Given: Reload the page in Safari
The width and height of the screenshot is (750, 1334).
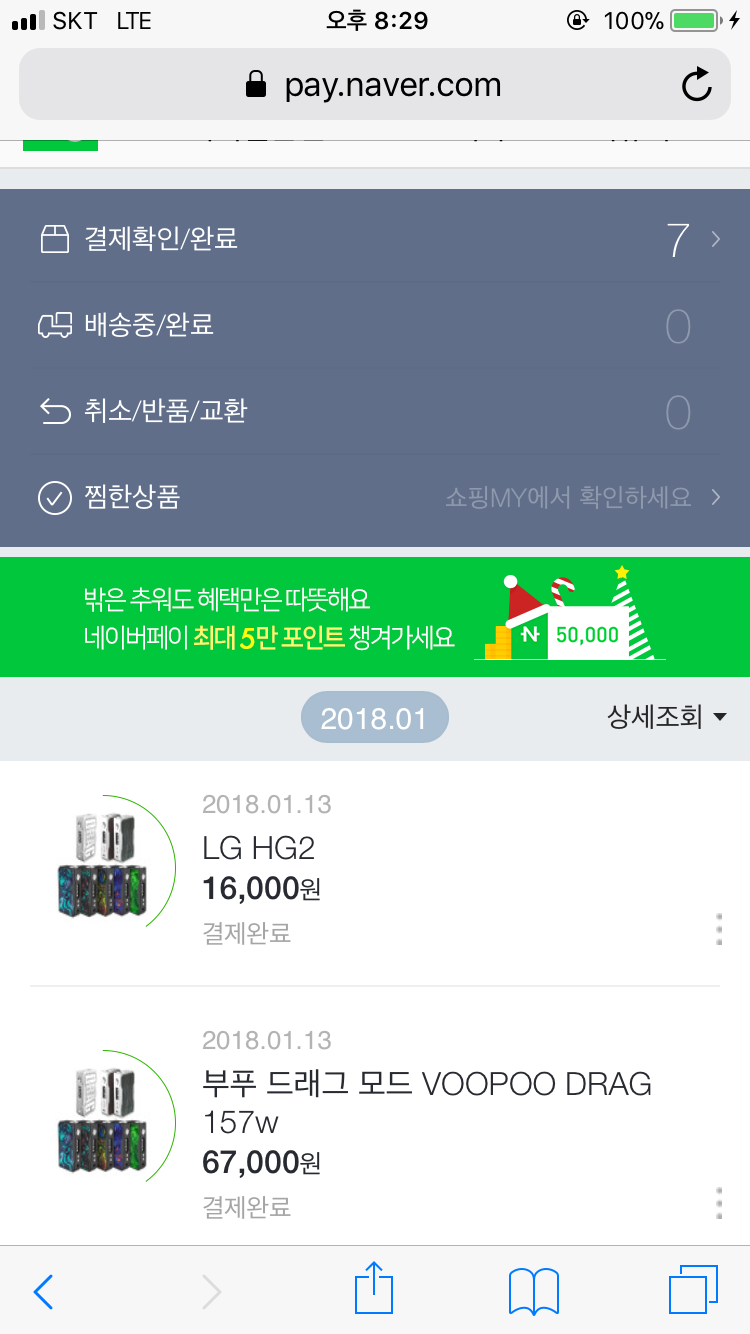Looking at the screenshot, I should (x=696, y=85).
